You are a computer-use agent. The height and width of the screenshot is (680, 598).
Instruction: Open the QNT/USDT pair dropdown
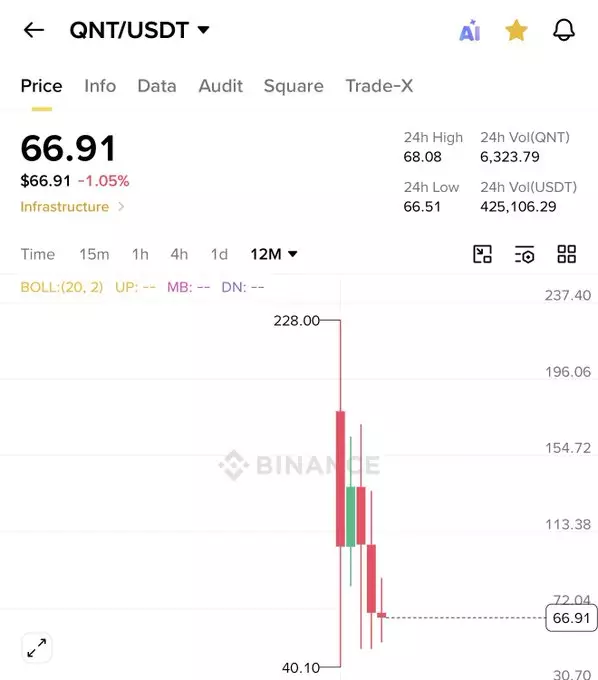[140, 30]
